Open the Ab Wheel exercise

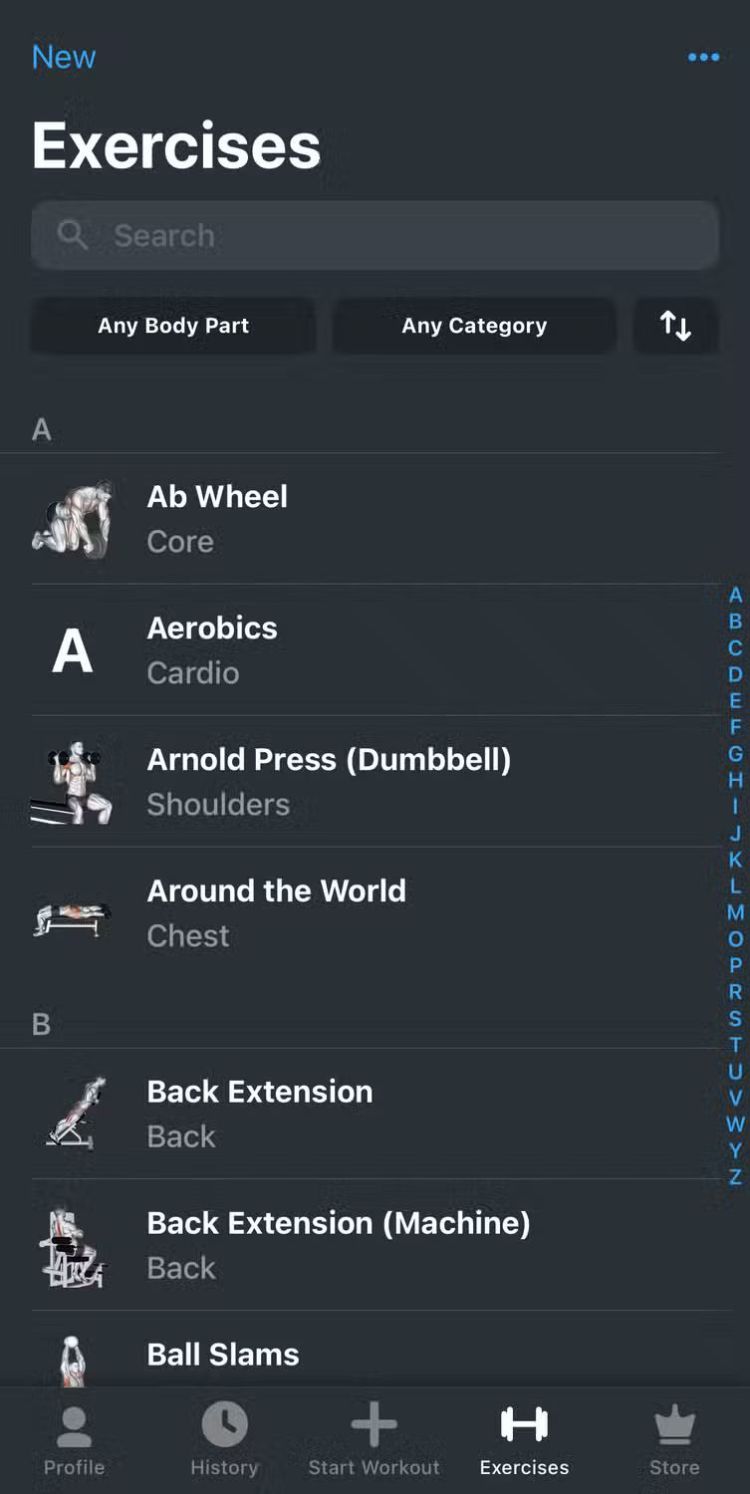tap(375, 518)
